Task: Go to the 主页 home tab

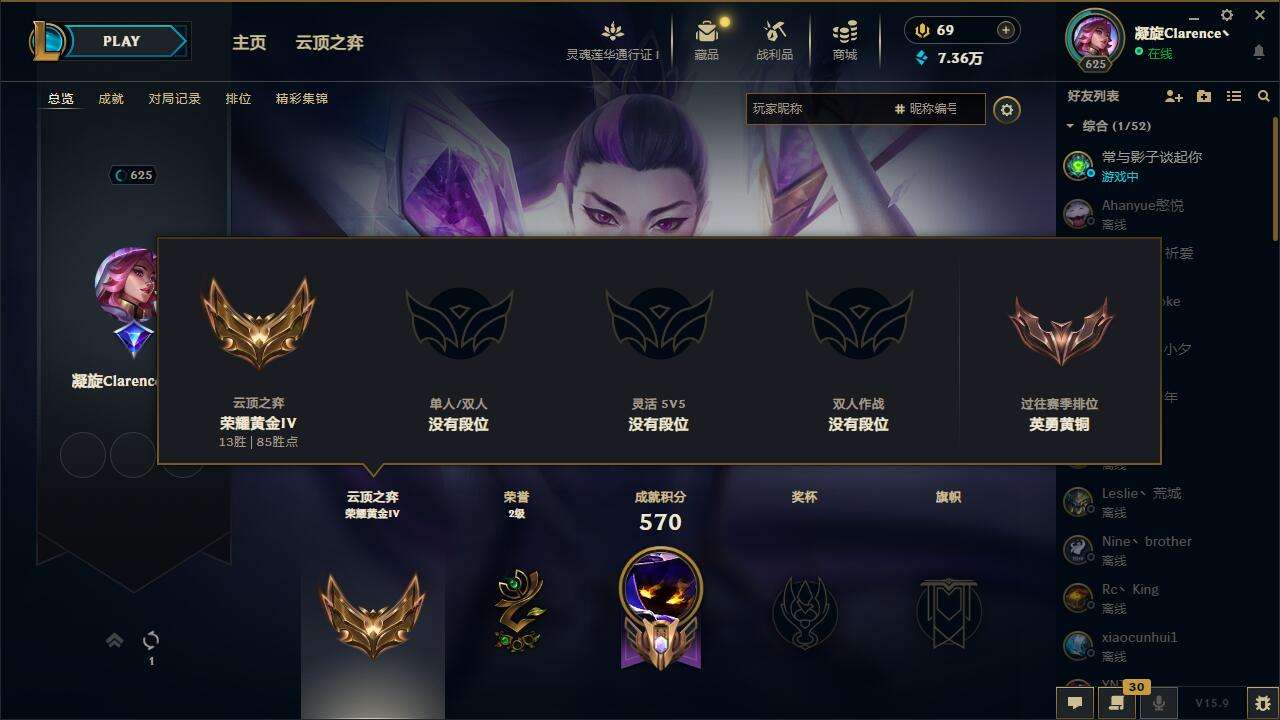Action: click(249, 42)
